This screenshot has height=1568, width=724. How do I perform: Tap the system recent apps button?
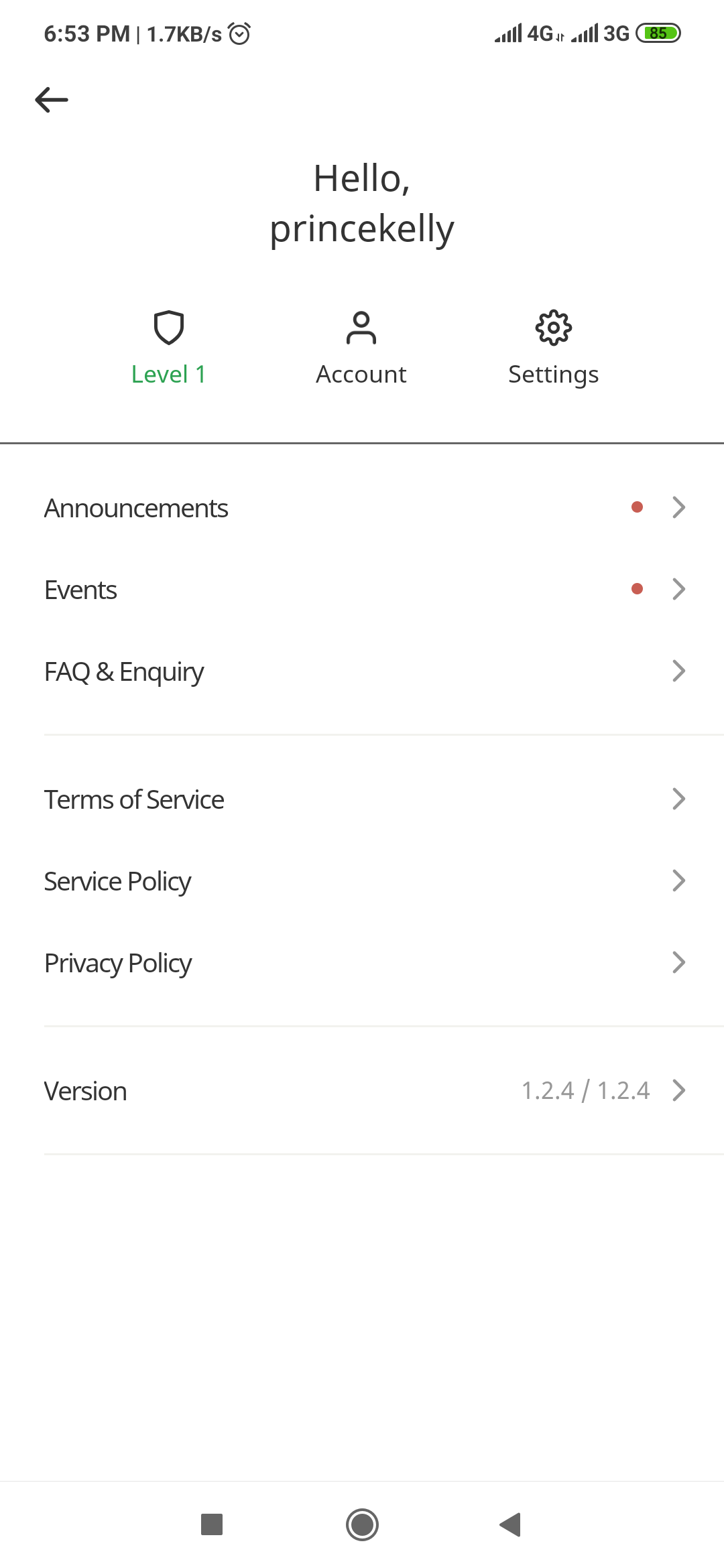tap(212, 1525)
